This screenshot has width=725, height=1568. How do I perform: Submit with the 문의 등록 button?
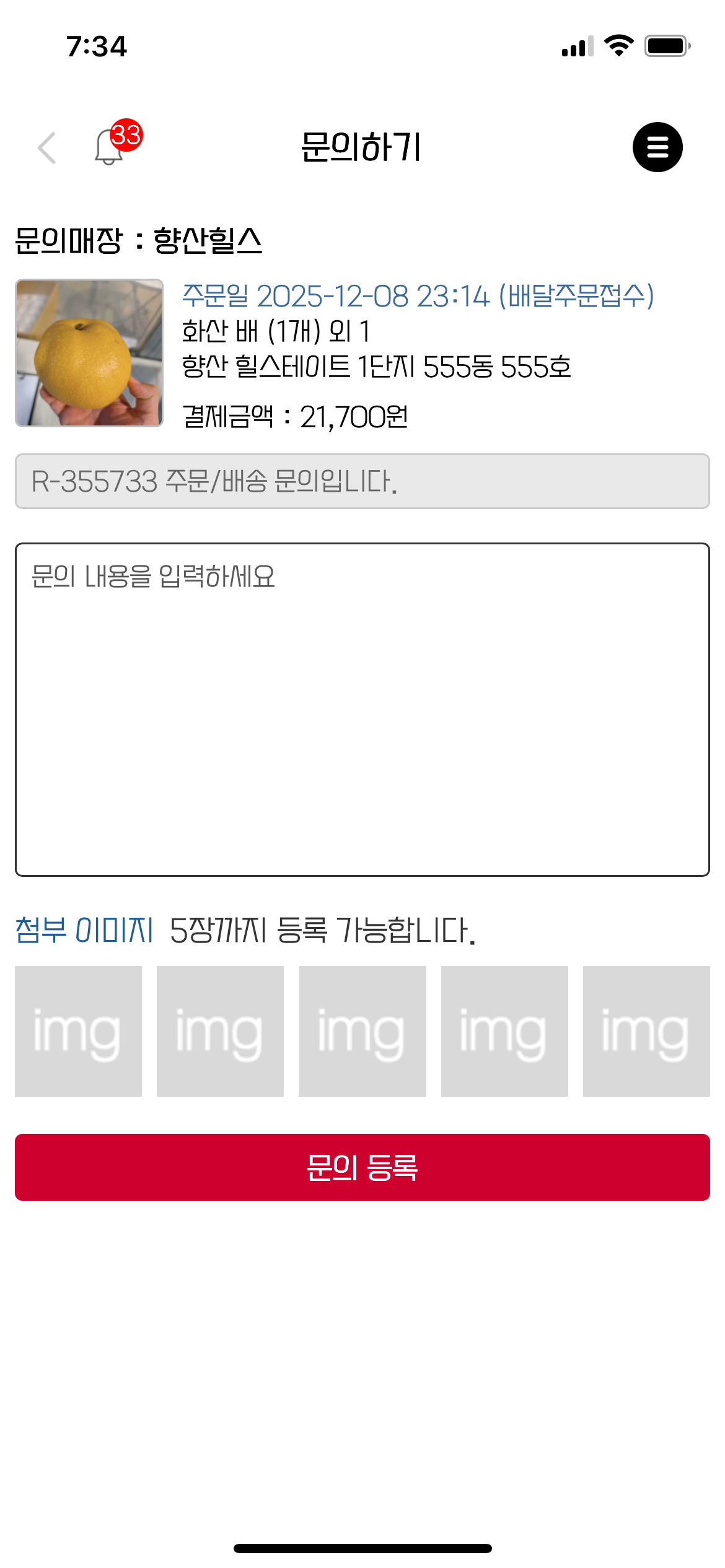click(362, 1167)
